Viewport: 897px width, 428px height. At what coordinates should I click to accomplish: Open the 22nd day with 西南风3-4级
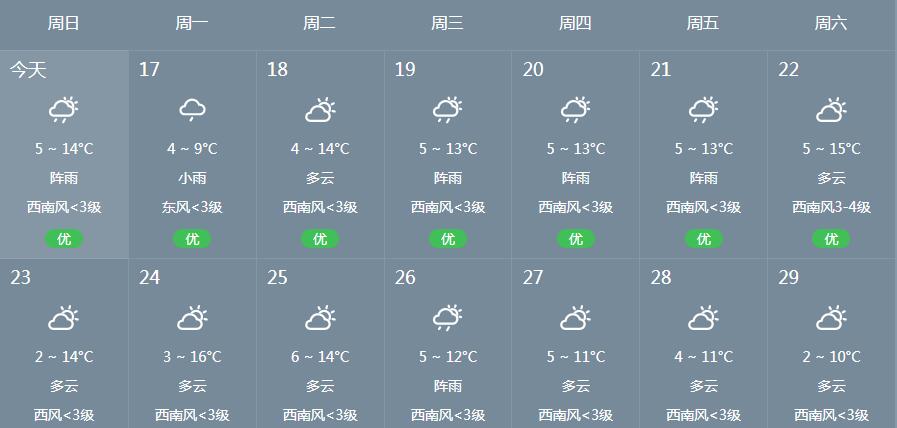tap(832, 155)
